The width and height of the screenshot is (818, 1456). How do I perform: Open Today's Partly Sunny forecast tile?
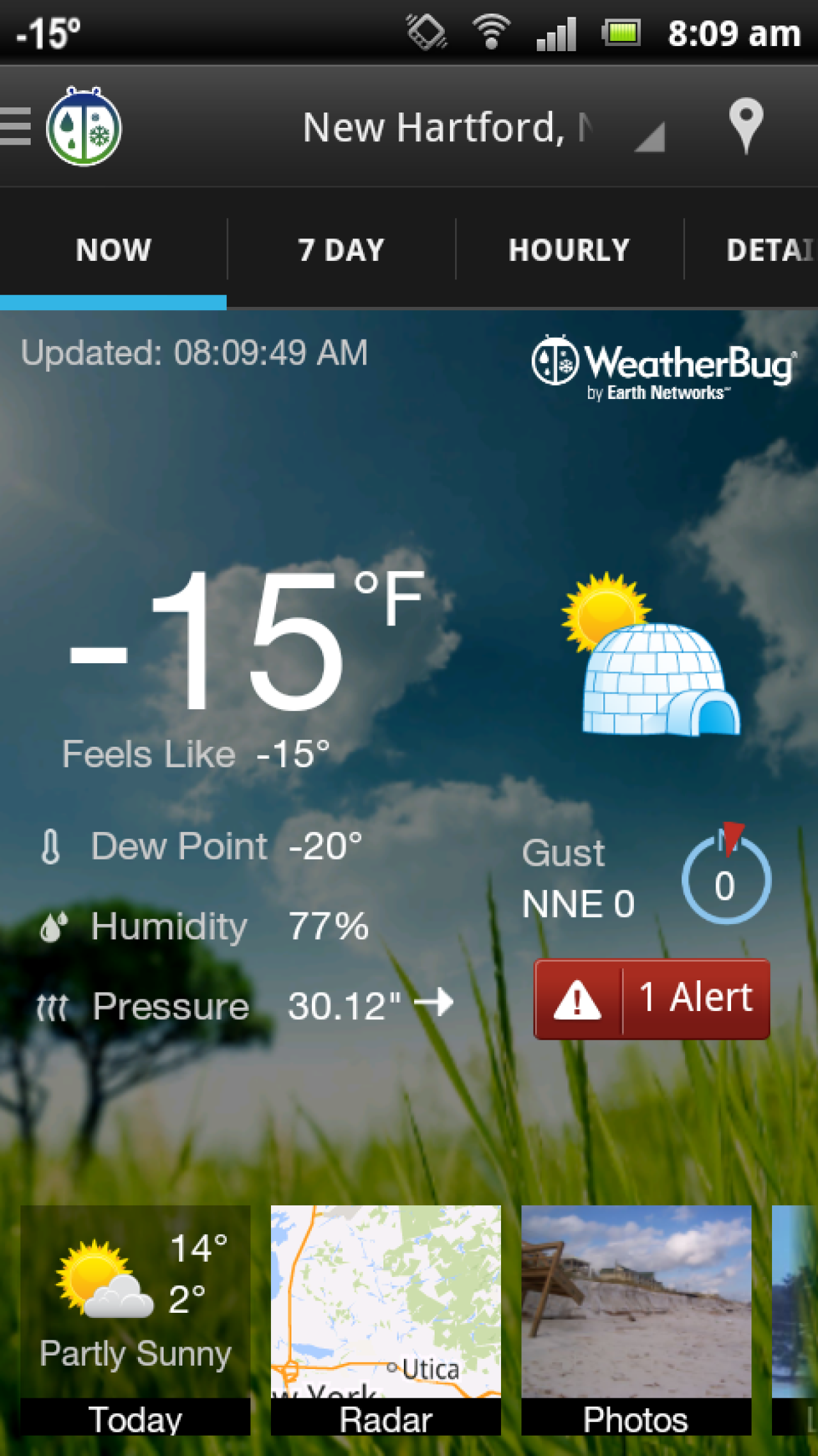click(x=135, y=1319)
